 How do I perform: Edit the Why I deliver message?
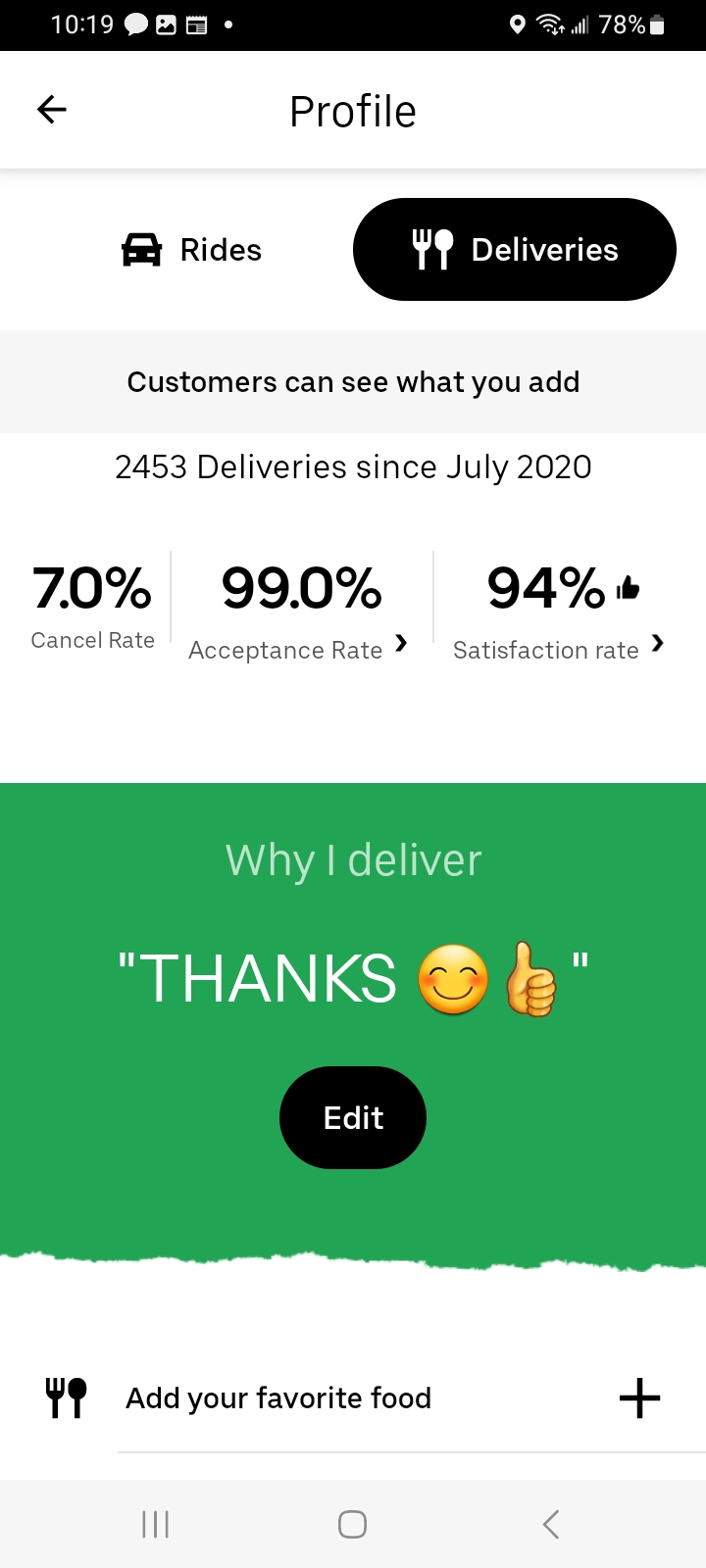353,1117
